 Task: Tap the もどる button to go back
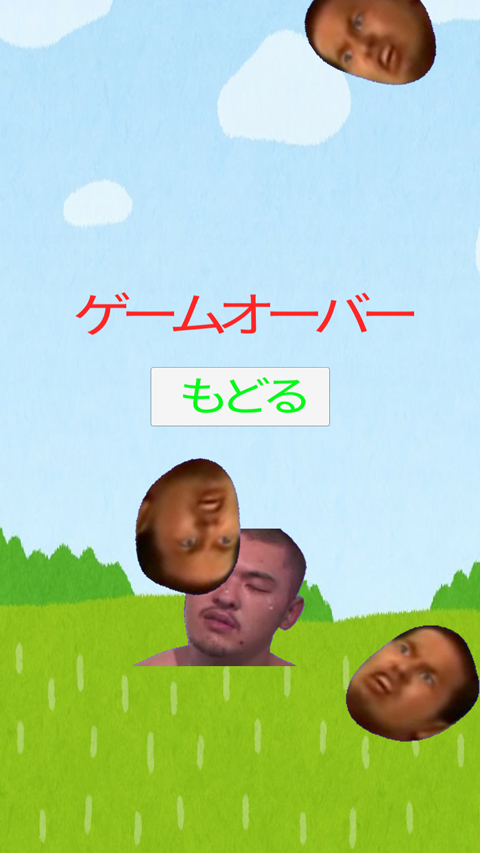pos(240,397)
